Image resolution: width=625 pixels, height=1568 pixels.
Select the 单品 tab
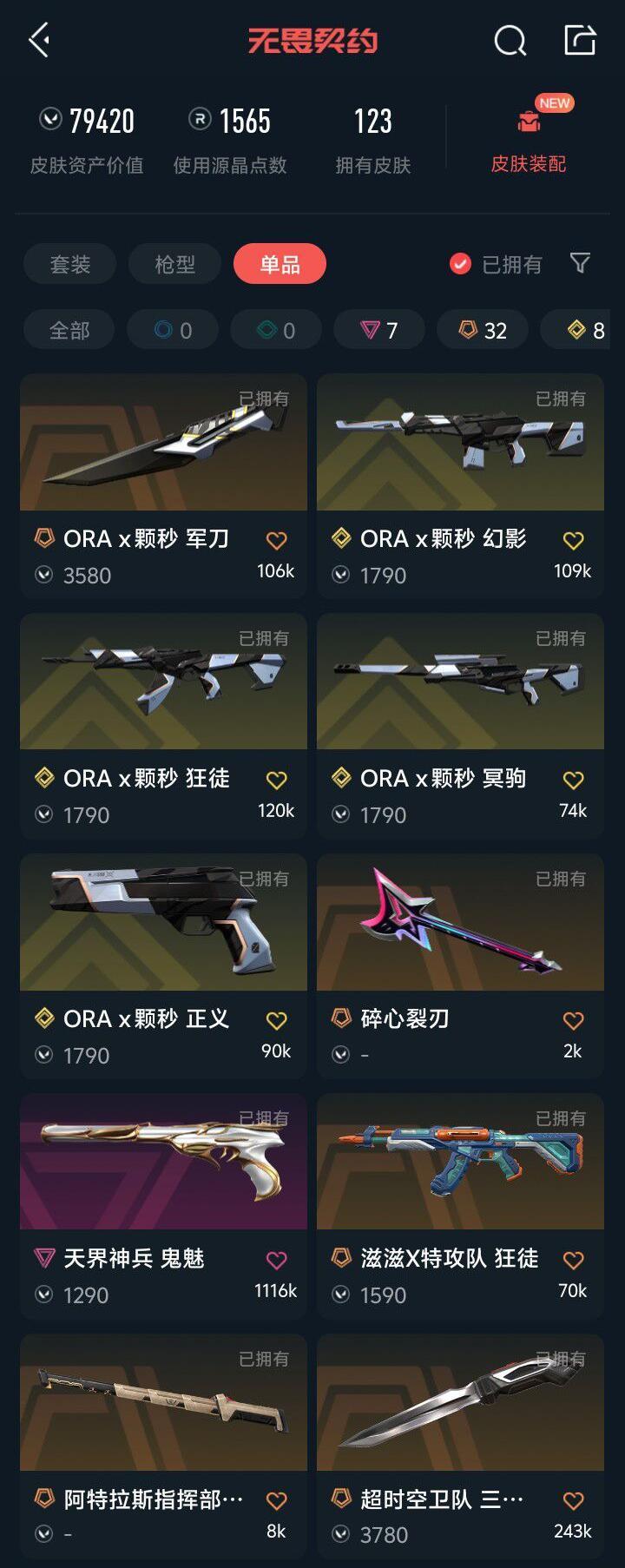[280, 264]
